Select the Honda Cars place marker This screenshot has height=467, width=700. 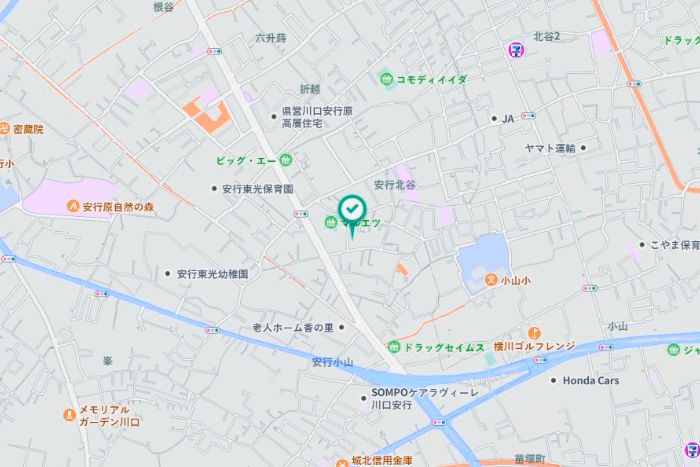(553, 379)
